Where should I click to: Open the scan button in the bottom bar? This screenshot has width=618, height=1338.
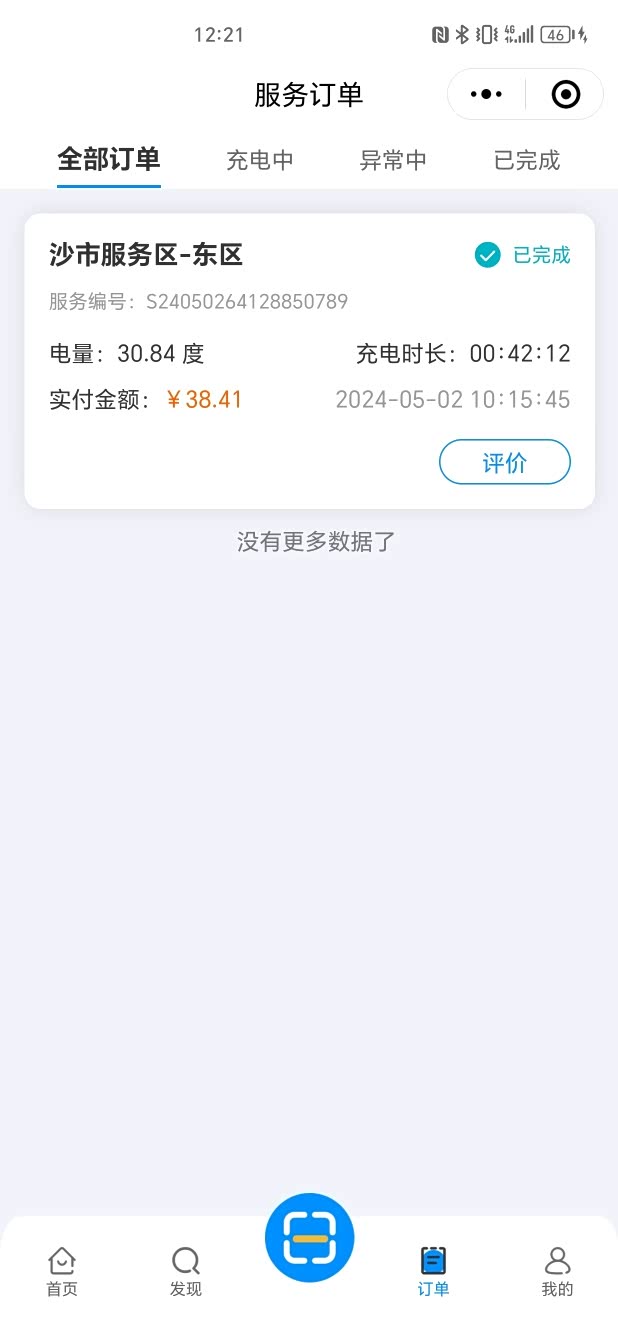click(310, 1238)
